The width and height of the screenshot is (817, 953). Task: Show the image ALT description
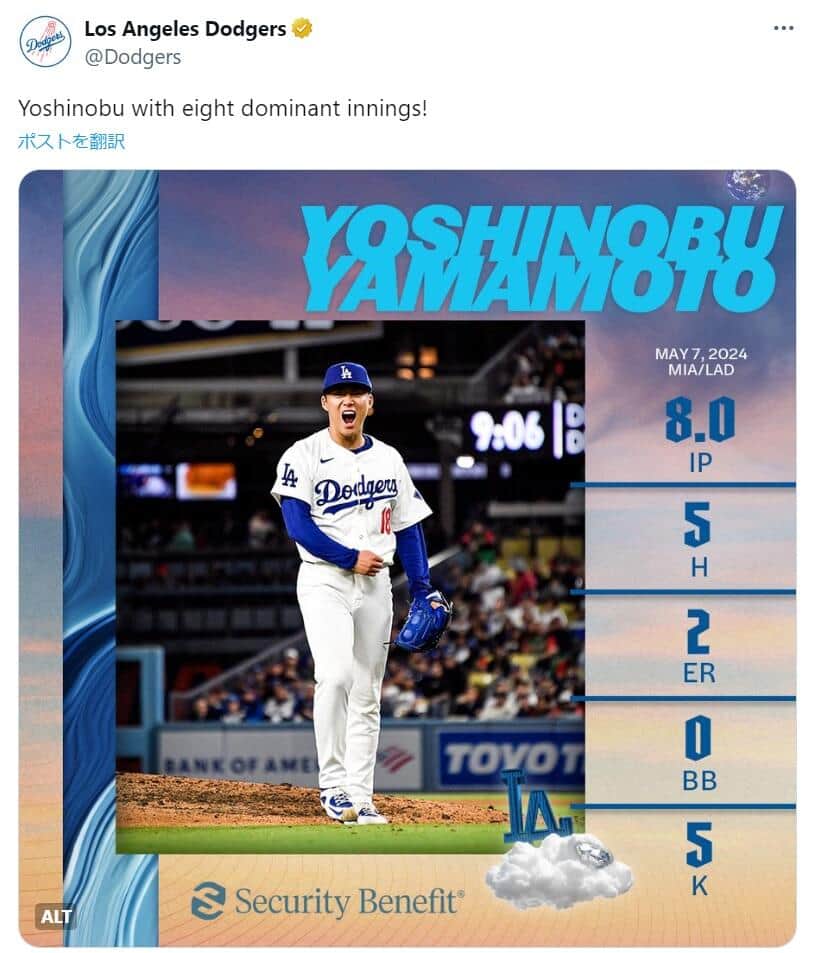(x=55, y=916)
